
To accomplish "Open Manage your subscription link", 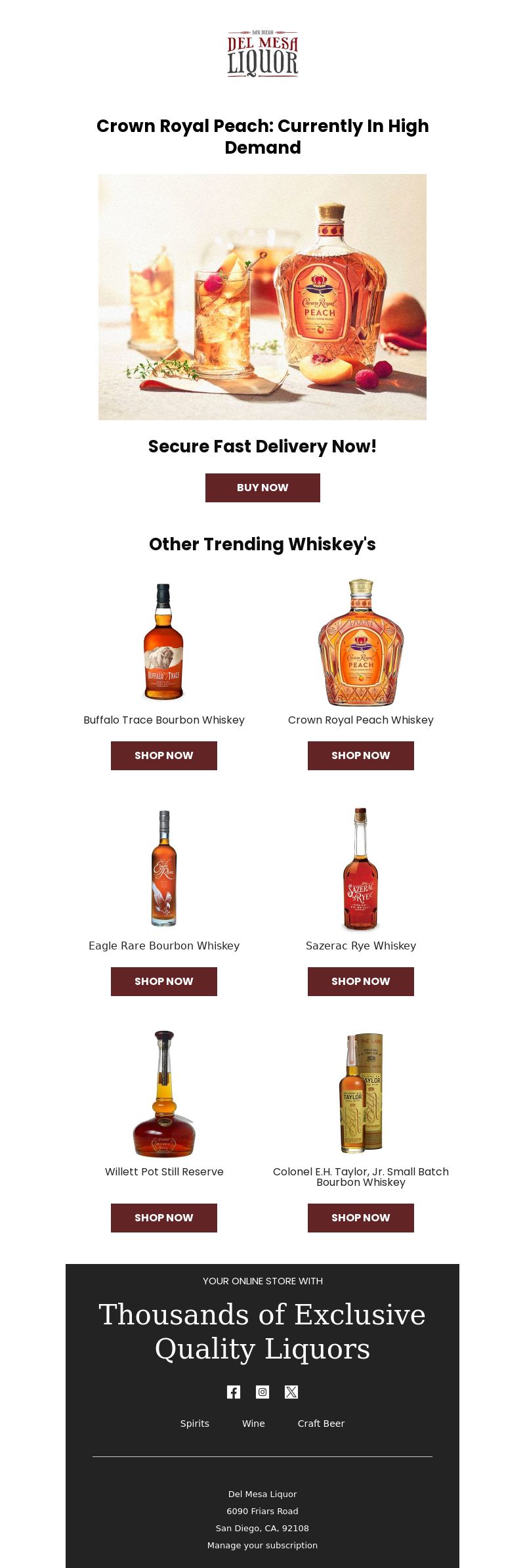I will [x=262, y=1546].
